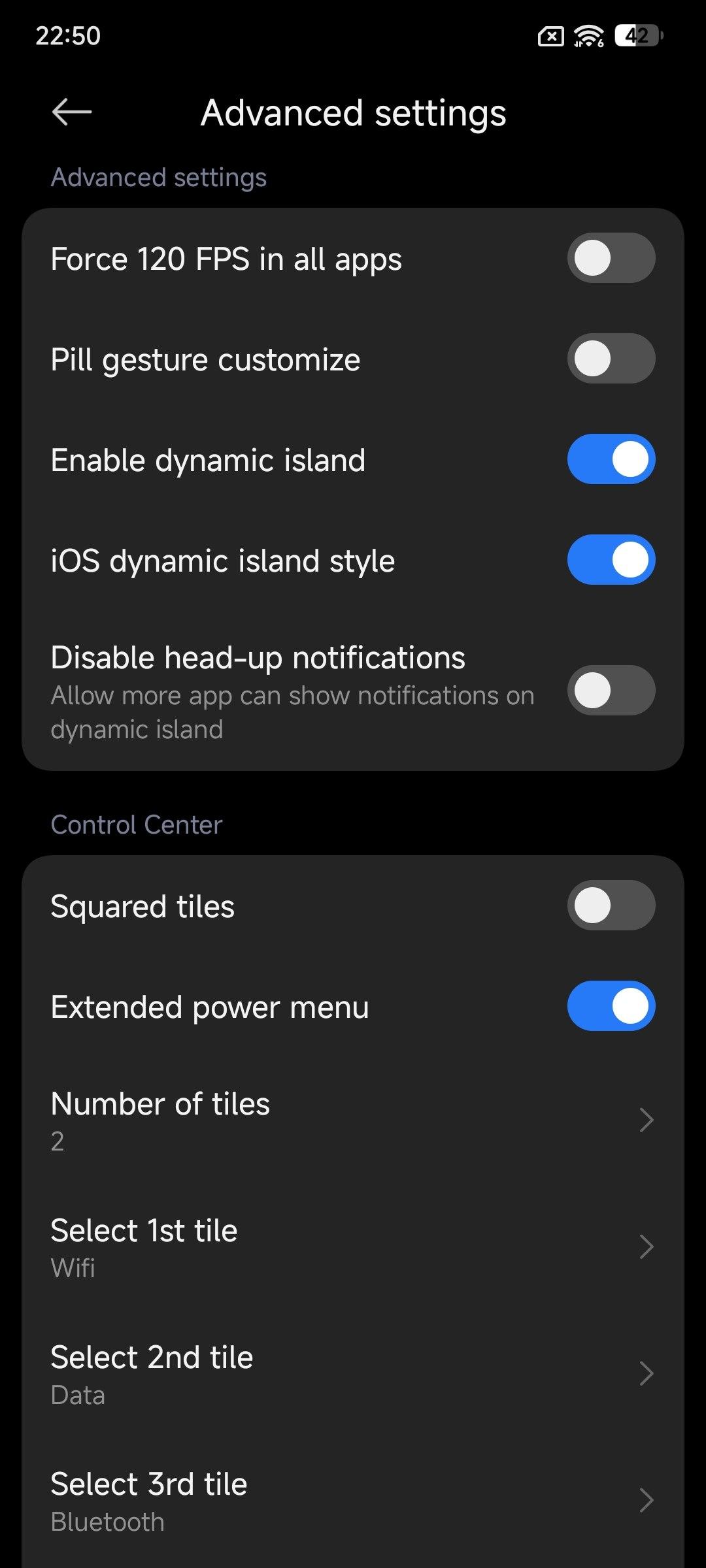Open Select 2nd tile option
The height and width of the screenshot is (1568, 706).
point(353,1374)
